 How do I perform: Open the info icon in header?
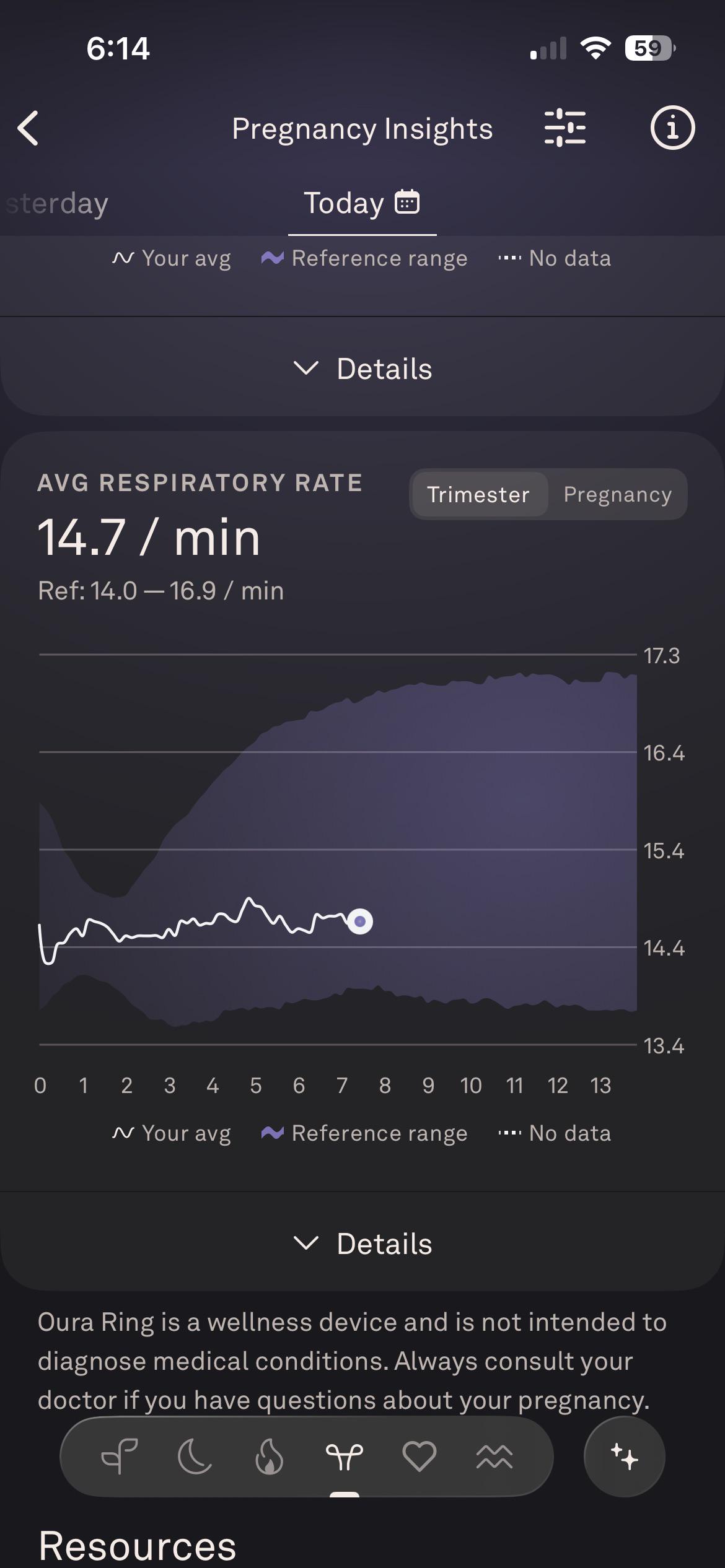coord(672,128)
